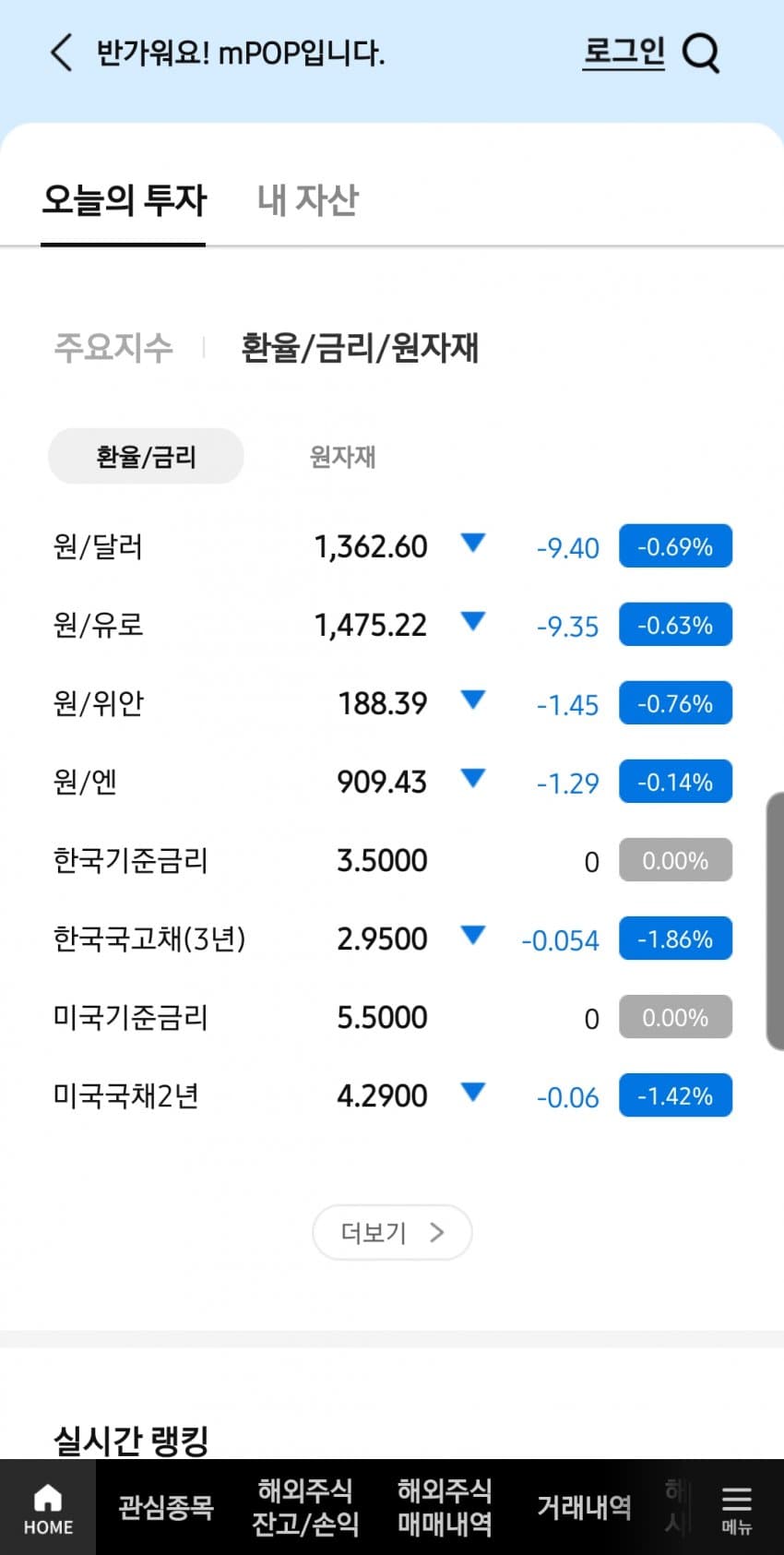
Task: Select the 오늘의 투자 tab
Action: [x=124, y=199]
